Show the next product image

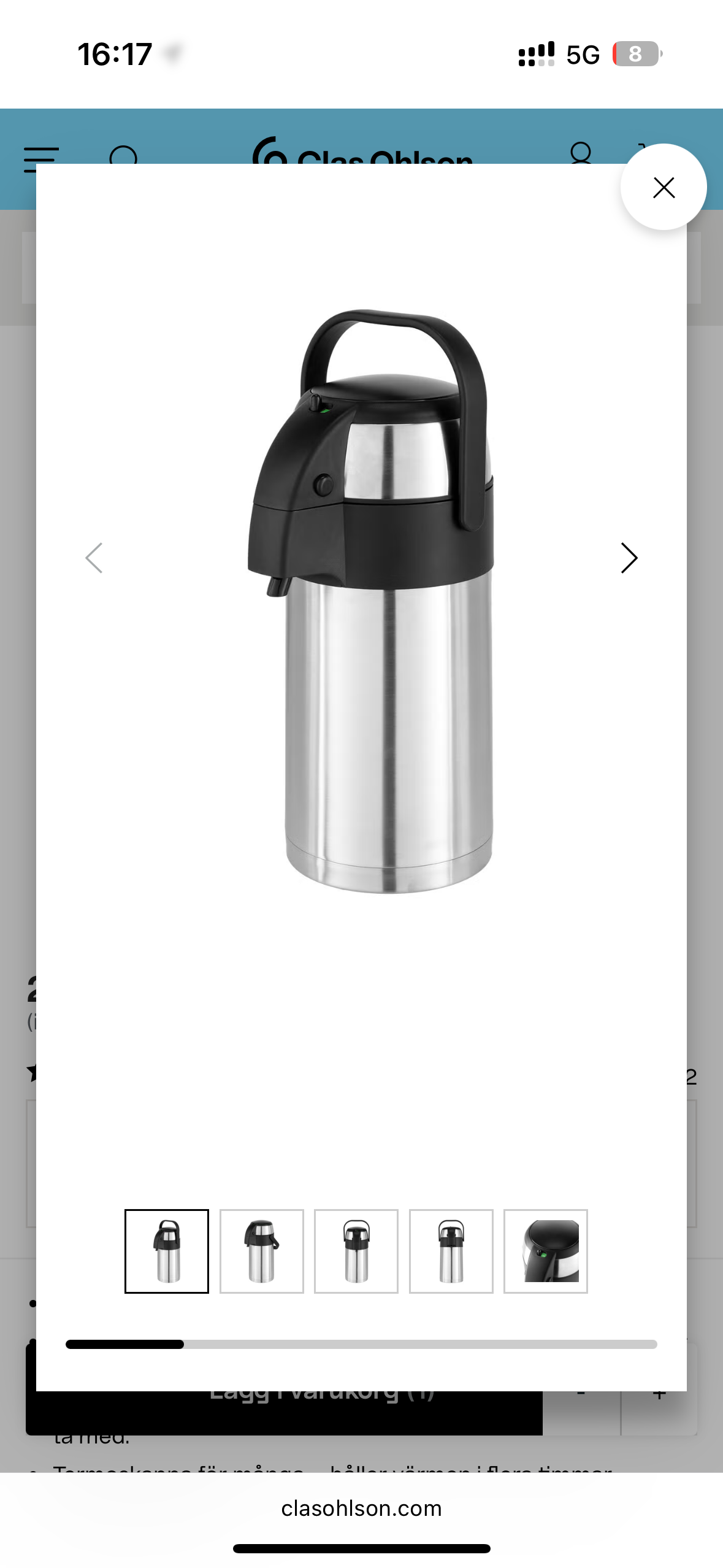pos(629,558)
